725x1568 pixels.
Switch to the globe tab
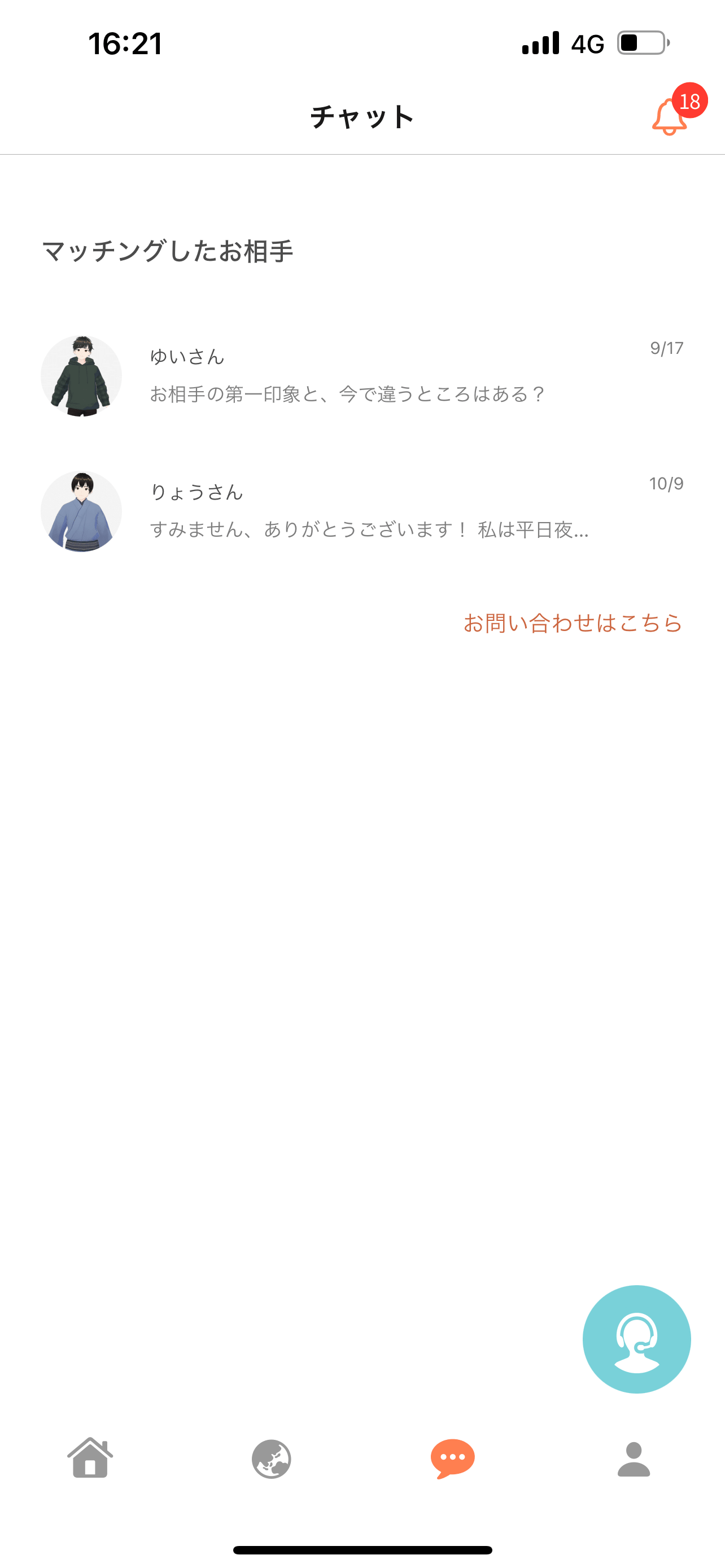click(x=272, y=1458)
